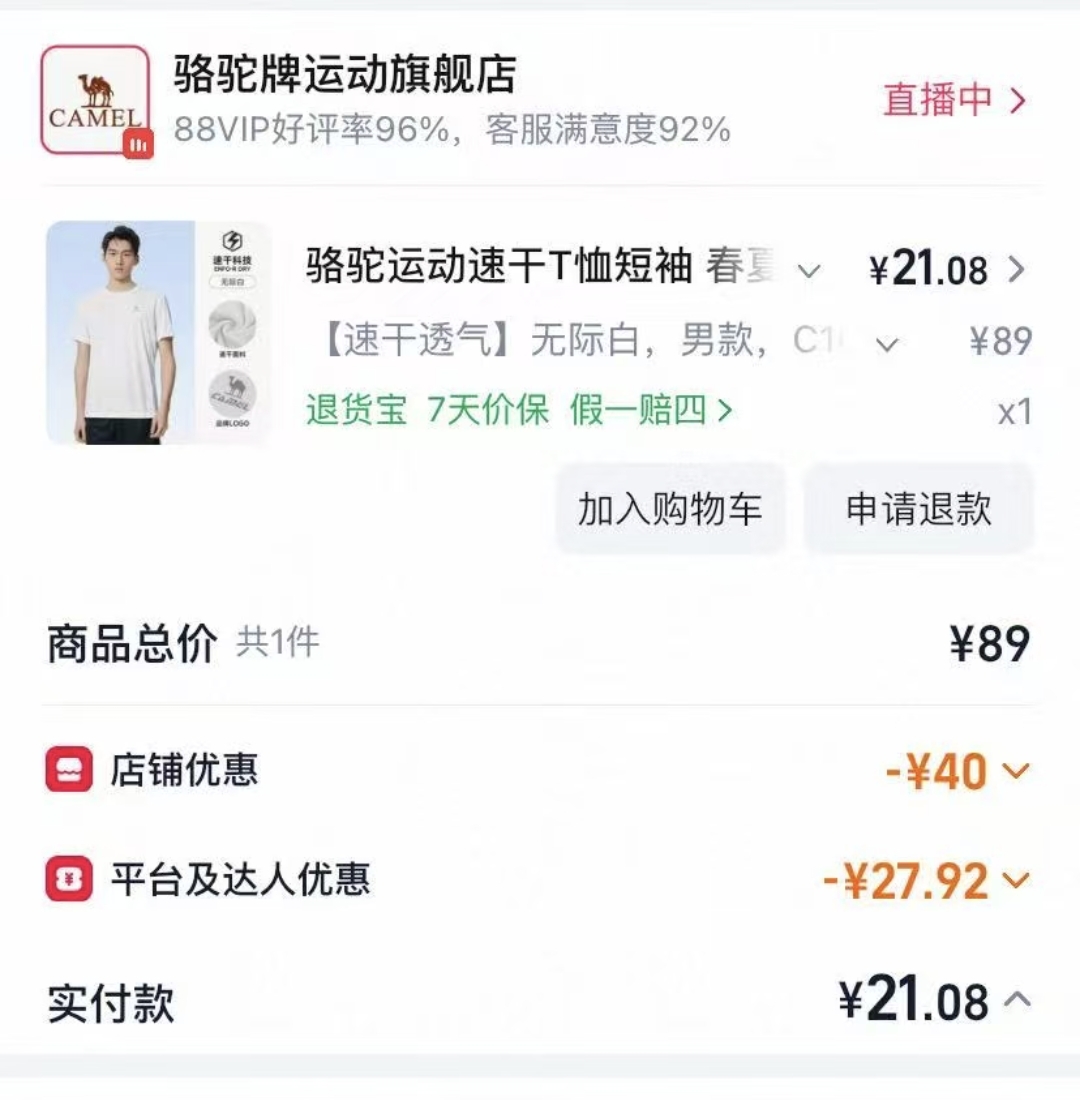Screen dimensions: 1080x1100
Task: Tap 申请退款 to request a refund
Action: [918, 509]
